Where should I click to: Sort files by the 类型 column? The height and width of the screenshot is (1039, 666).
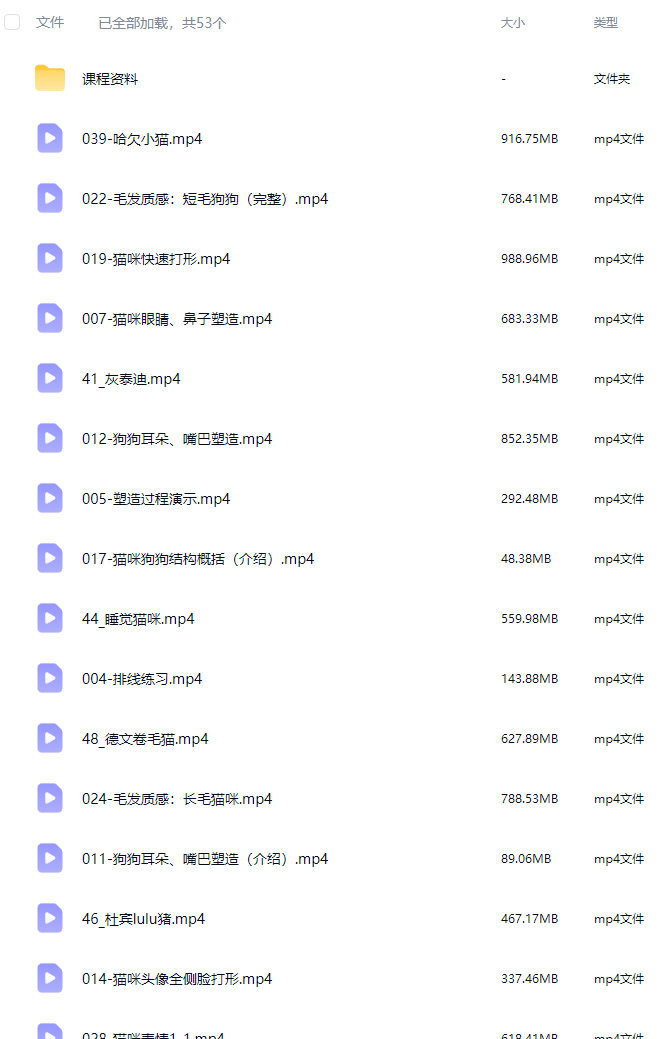(x=605, y=22)
